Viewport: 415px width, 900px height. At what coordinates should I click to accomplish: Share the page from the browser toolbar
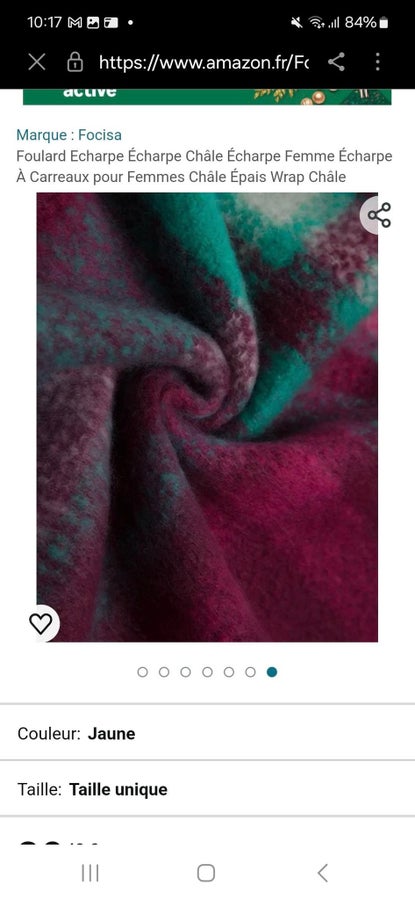(x=336, y=62)
